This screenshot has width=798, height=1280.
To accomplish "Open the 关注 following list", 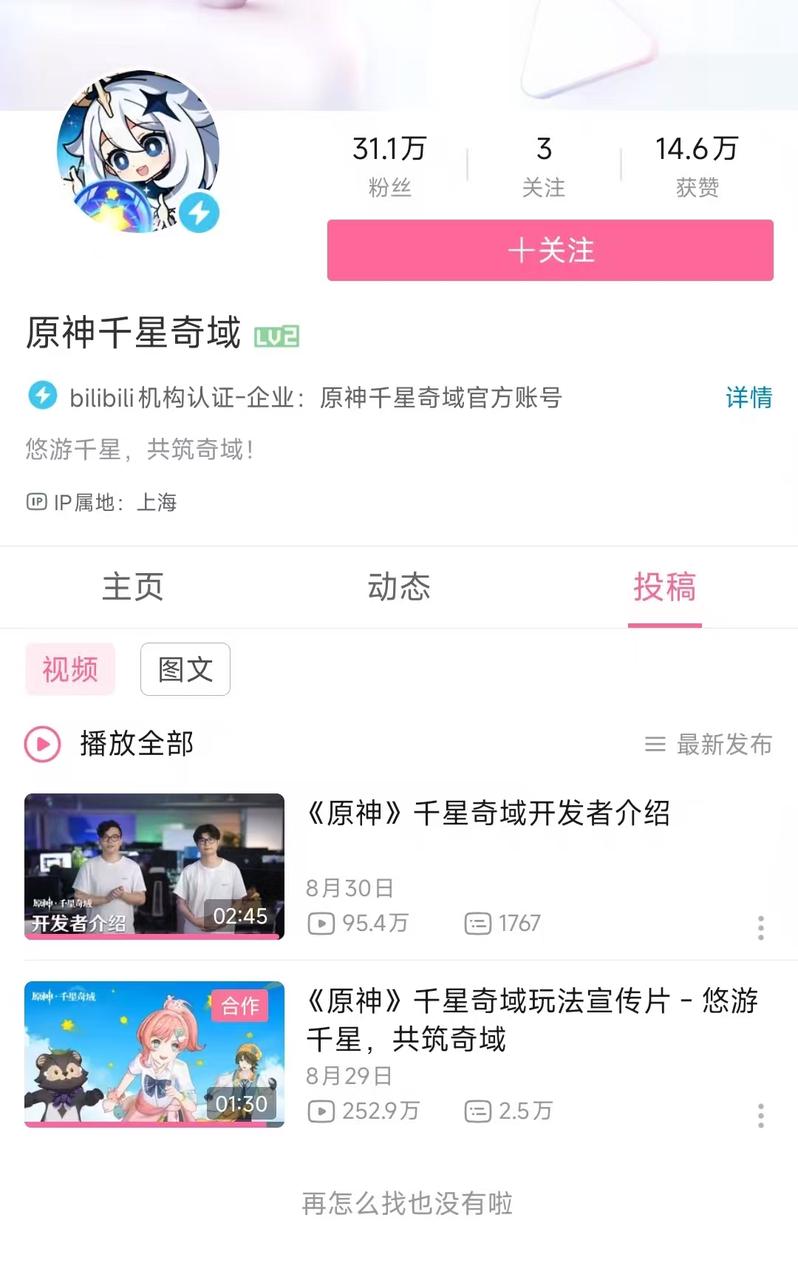I will pos(543,166).
